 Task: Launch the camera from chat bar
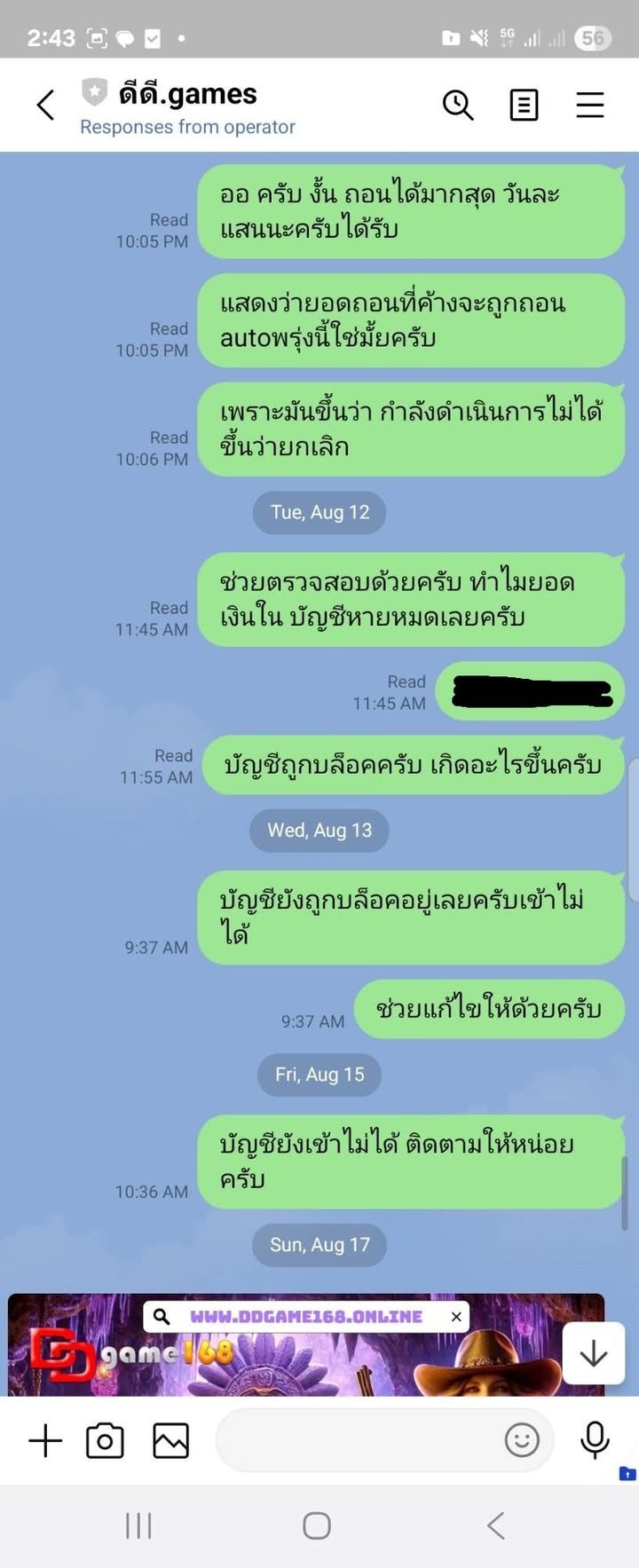tap(105, 1440)
